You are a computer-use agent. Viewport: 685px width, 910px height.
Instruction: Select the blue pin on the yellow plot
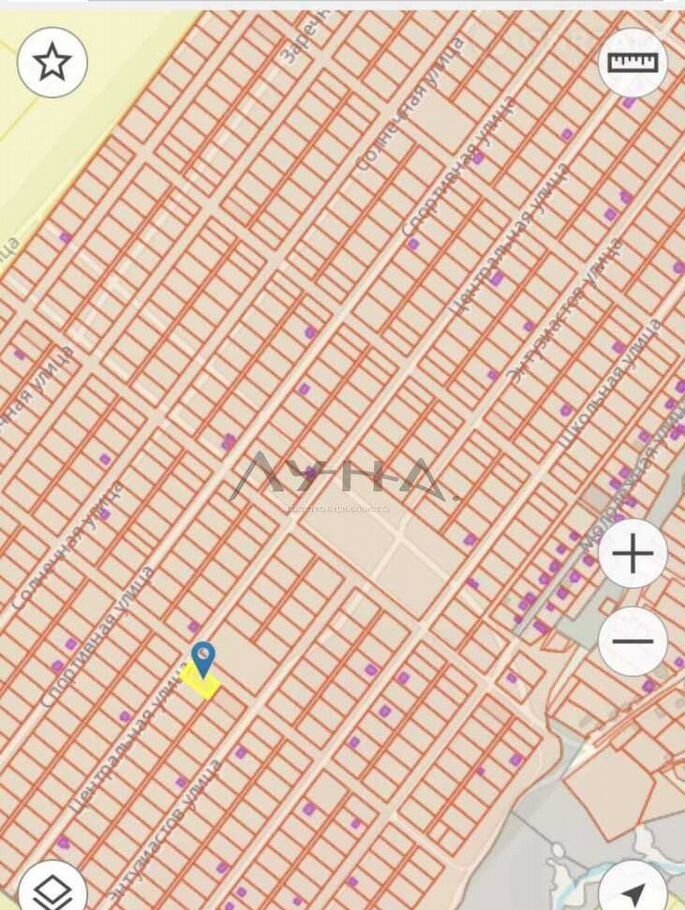(203, 659)
